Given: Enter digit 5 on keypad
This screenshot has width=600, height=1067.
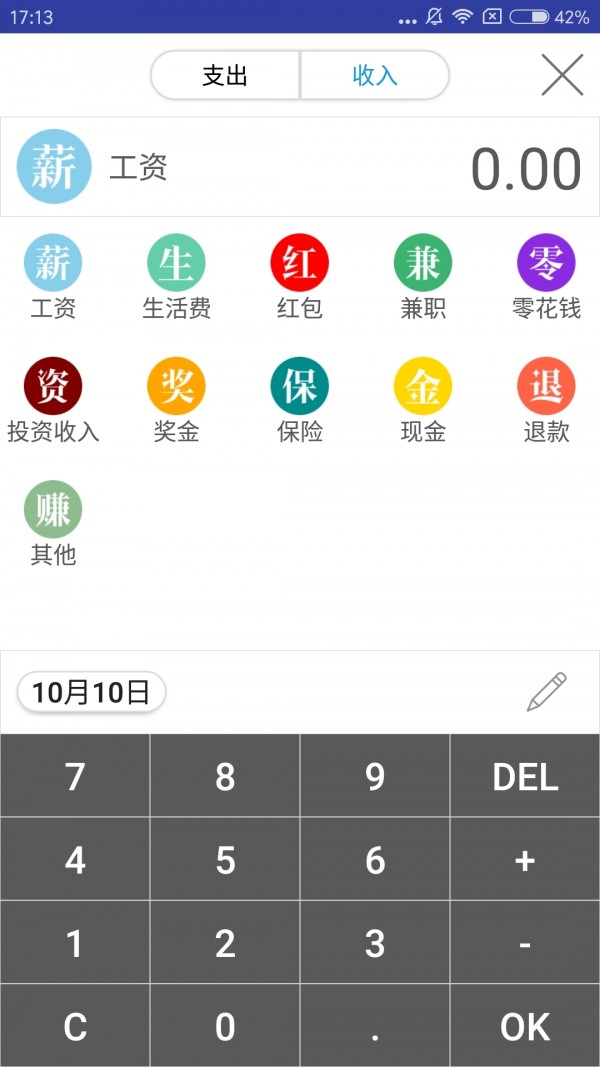Looking at the screenshot, I should tap(225, 860).
